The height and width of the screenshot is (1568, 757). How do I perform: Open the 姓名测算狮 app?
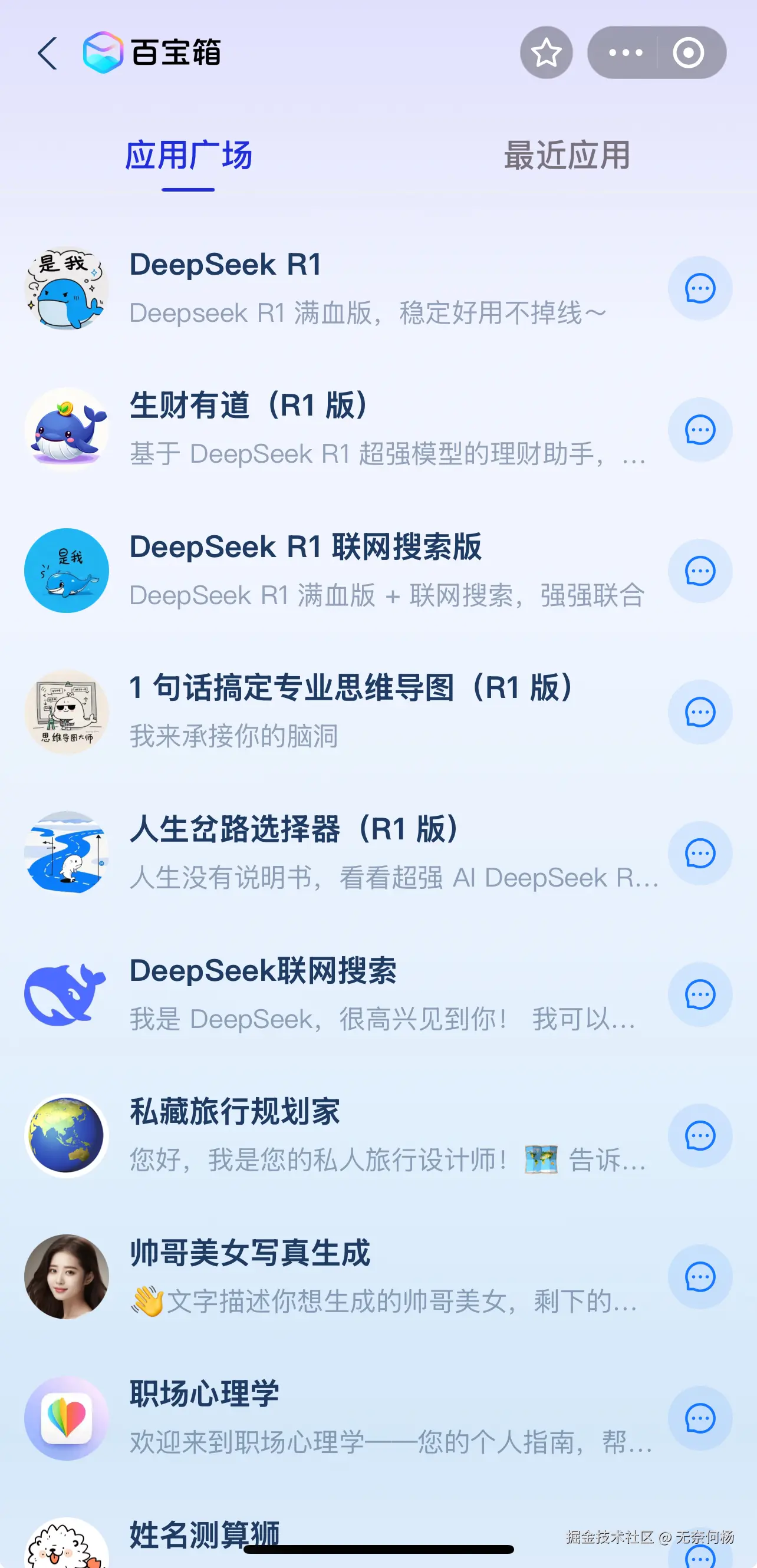205,1534
